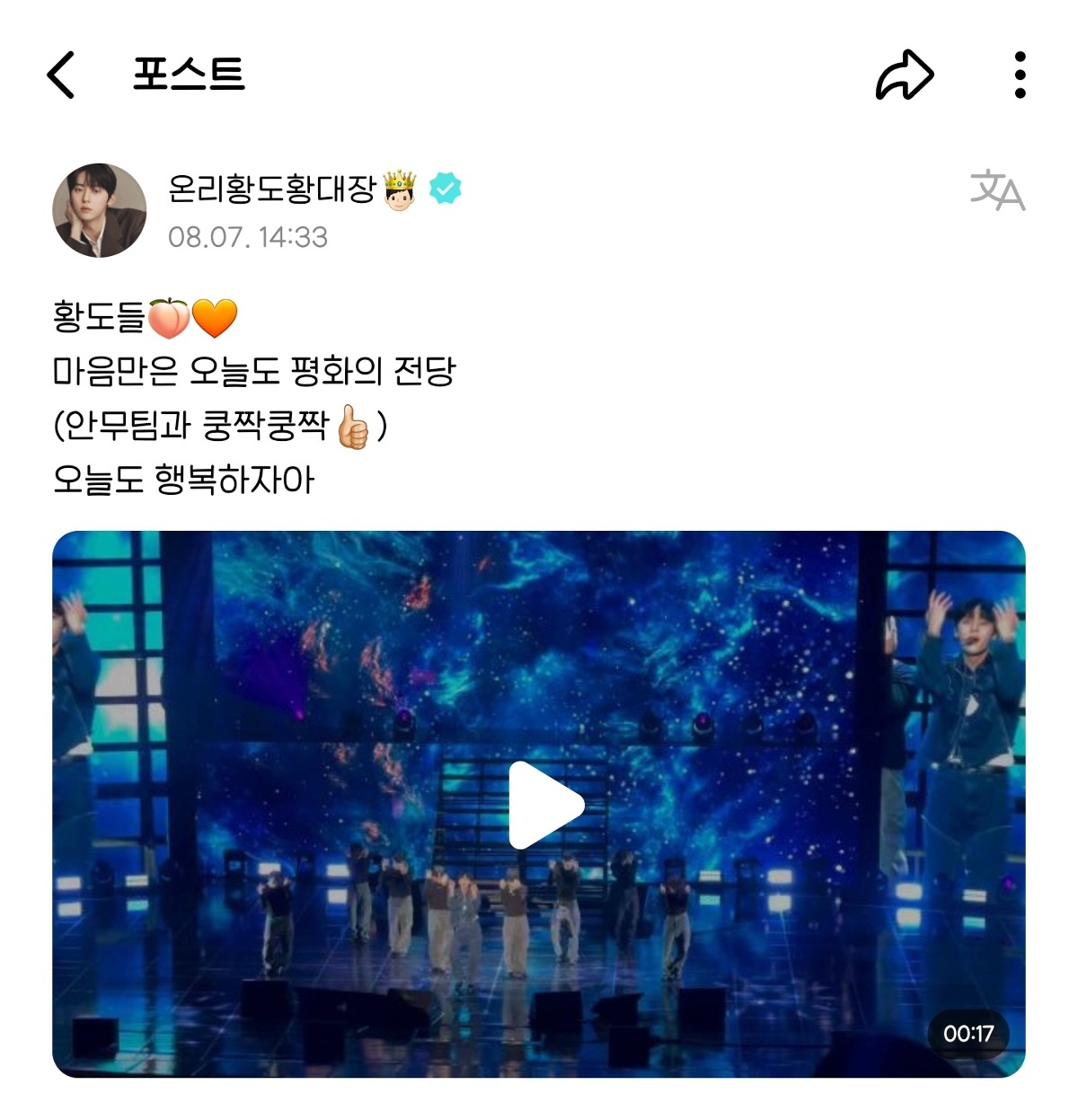Share this post
Viewport: 1078px width, 1120px height.
(x=904, y=75)
